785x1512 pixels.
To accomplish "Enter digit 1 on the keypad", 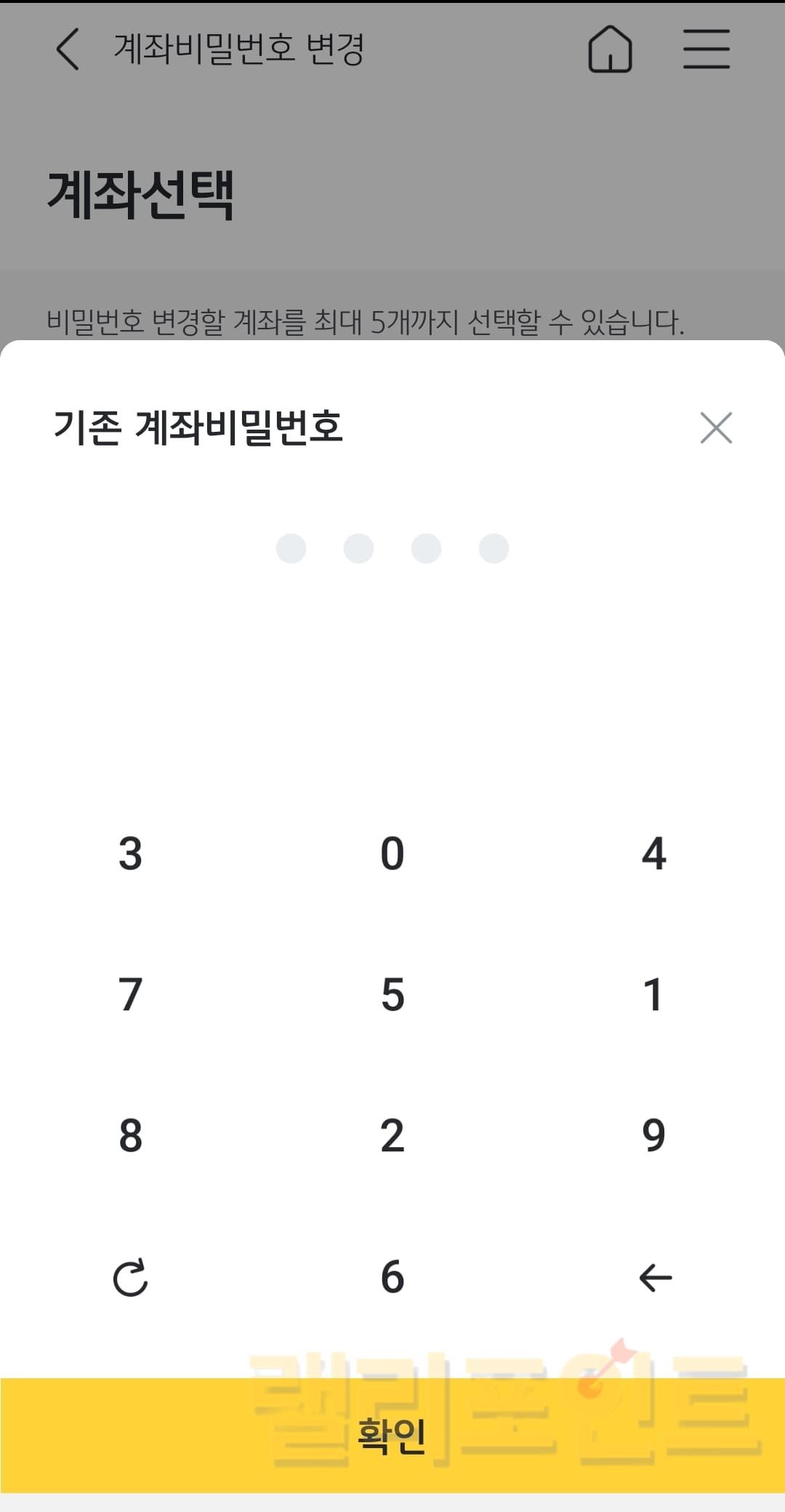I will (654, 994).
